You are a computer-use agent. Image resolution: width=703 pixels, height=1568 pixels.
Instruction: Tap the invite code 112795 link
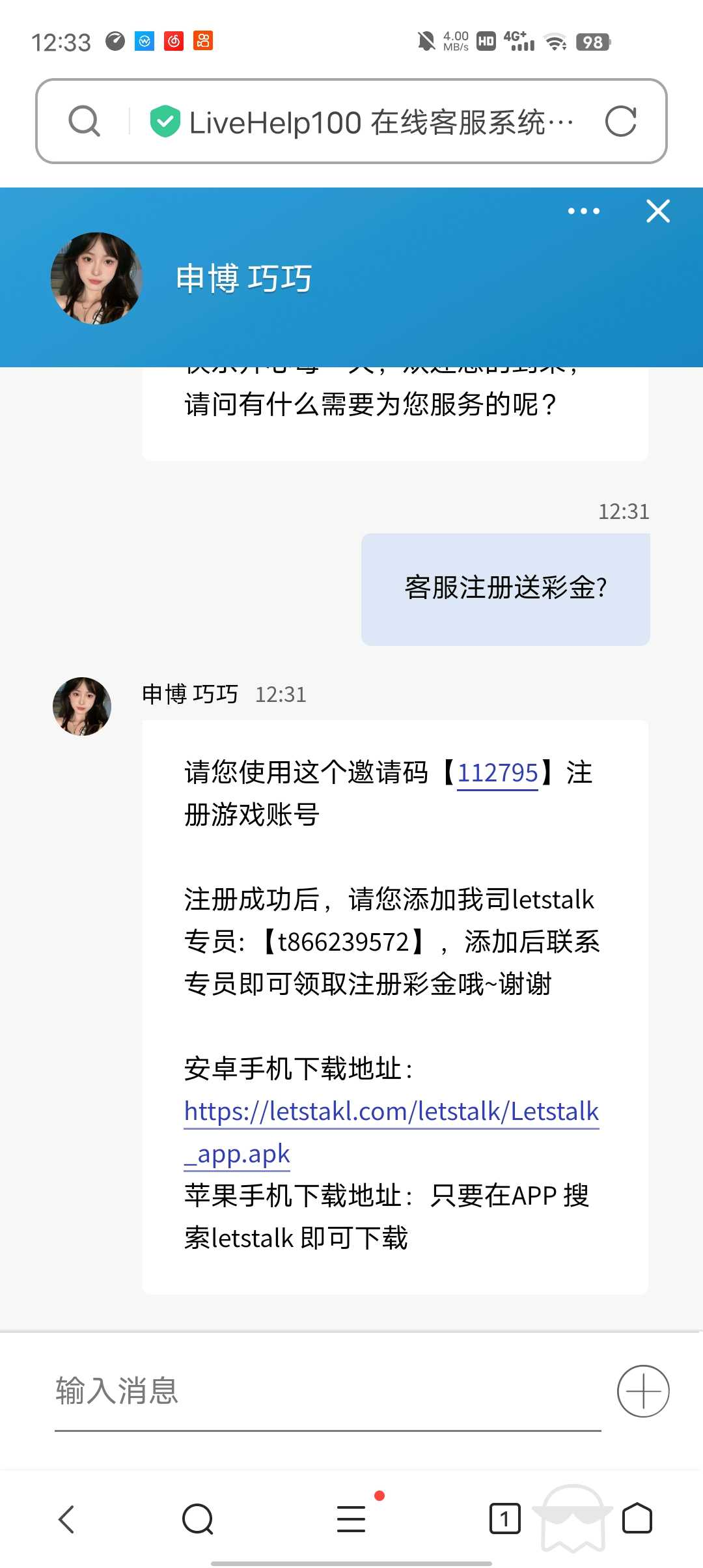click(497, 773)
